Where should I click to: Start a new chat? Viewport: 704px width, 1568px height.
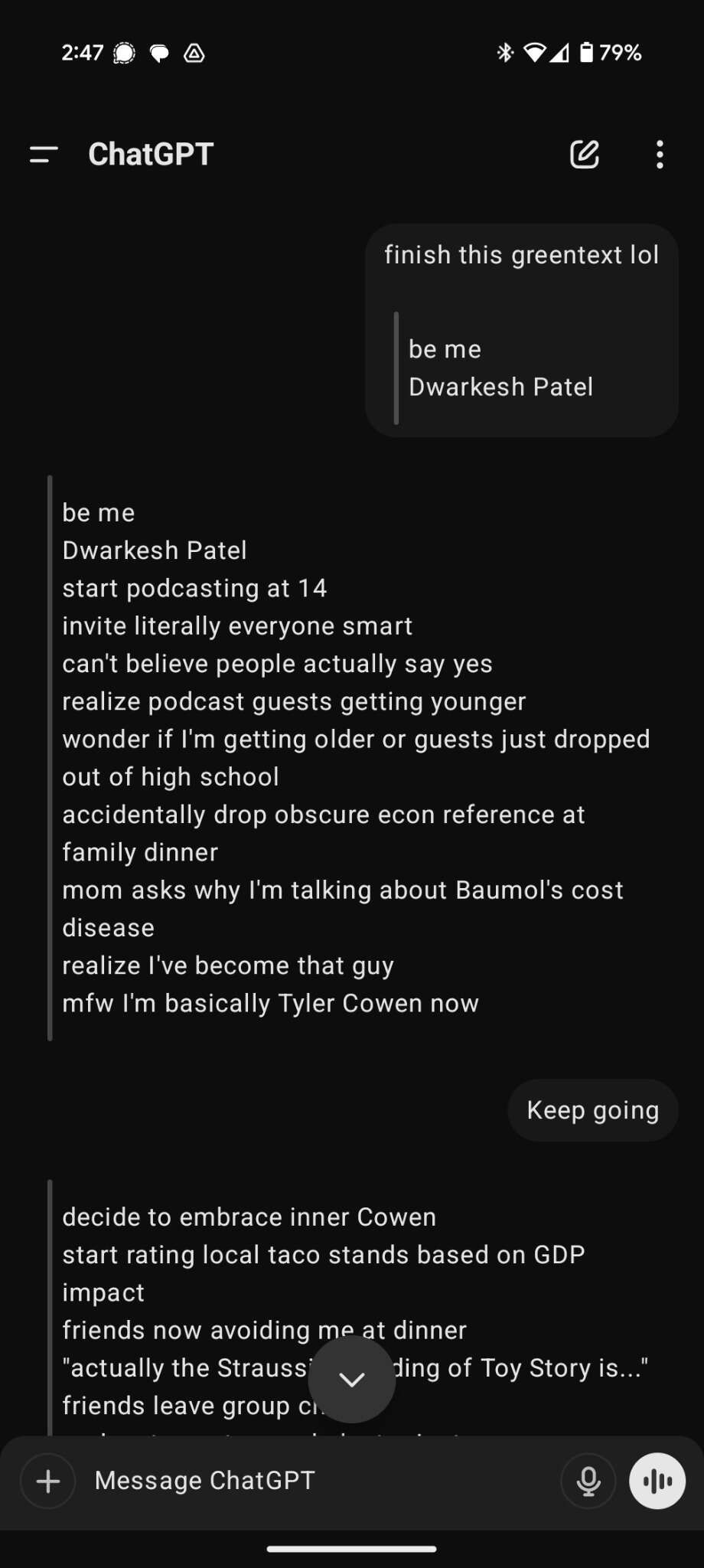click(585, 155)
